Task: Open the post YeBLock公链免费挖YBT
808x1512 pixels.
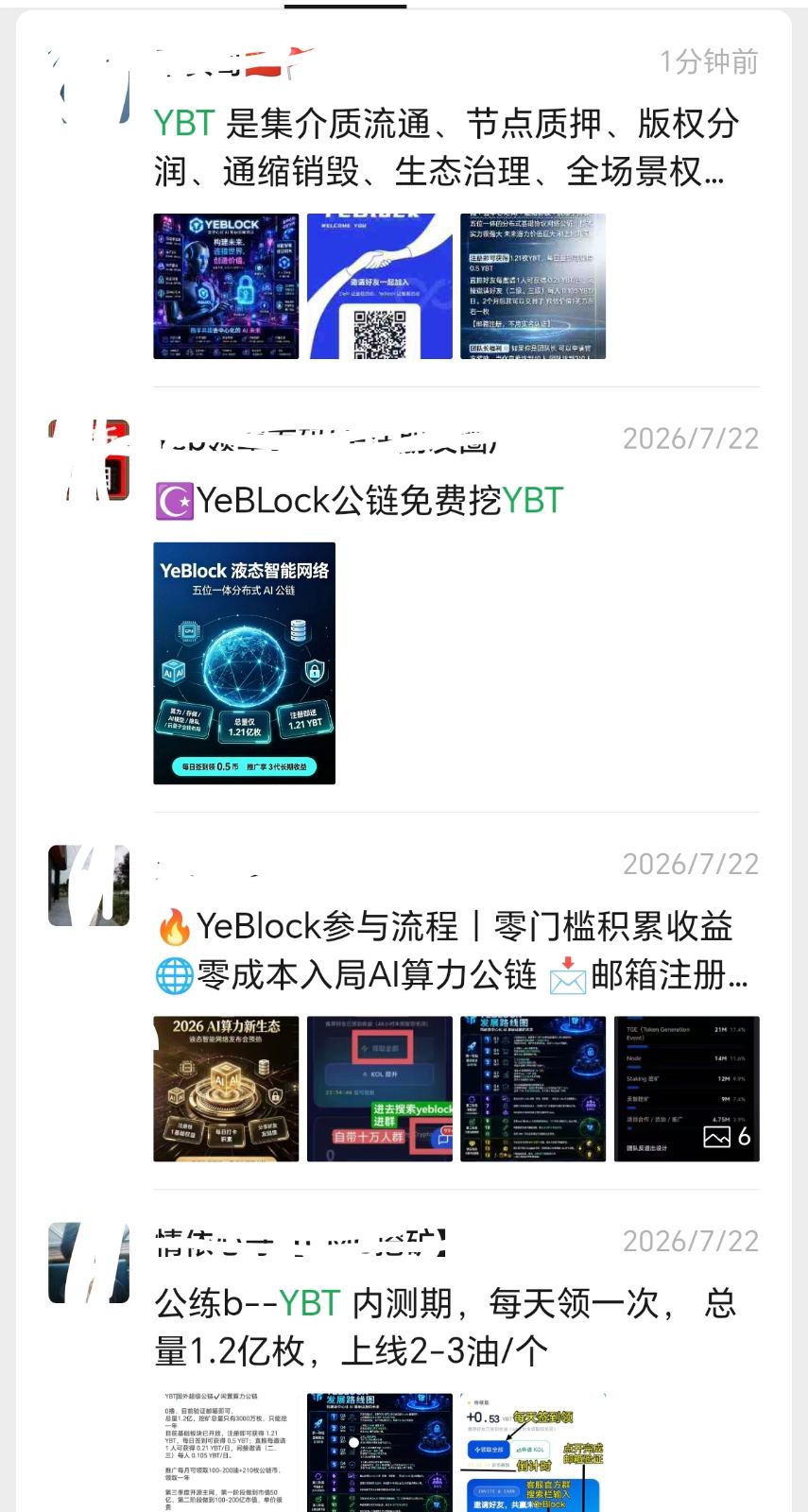Action: tap(359, 501)
